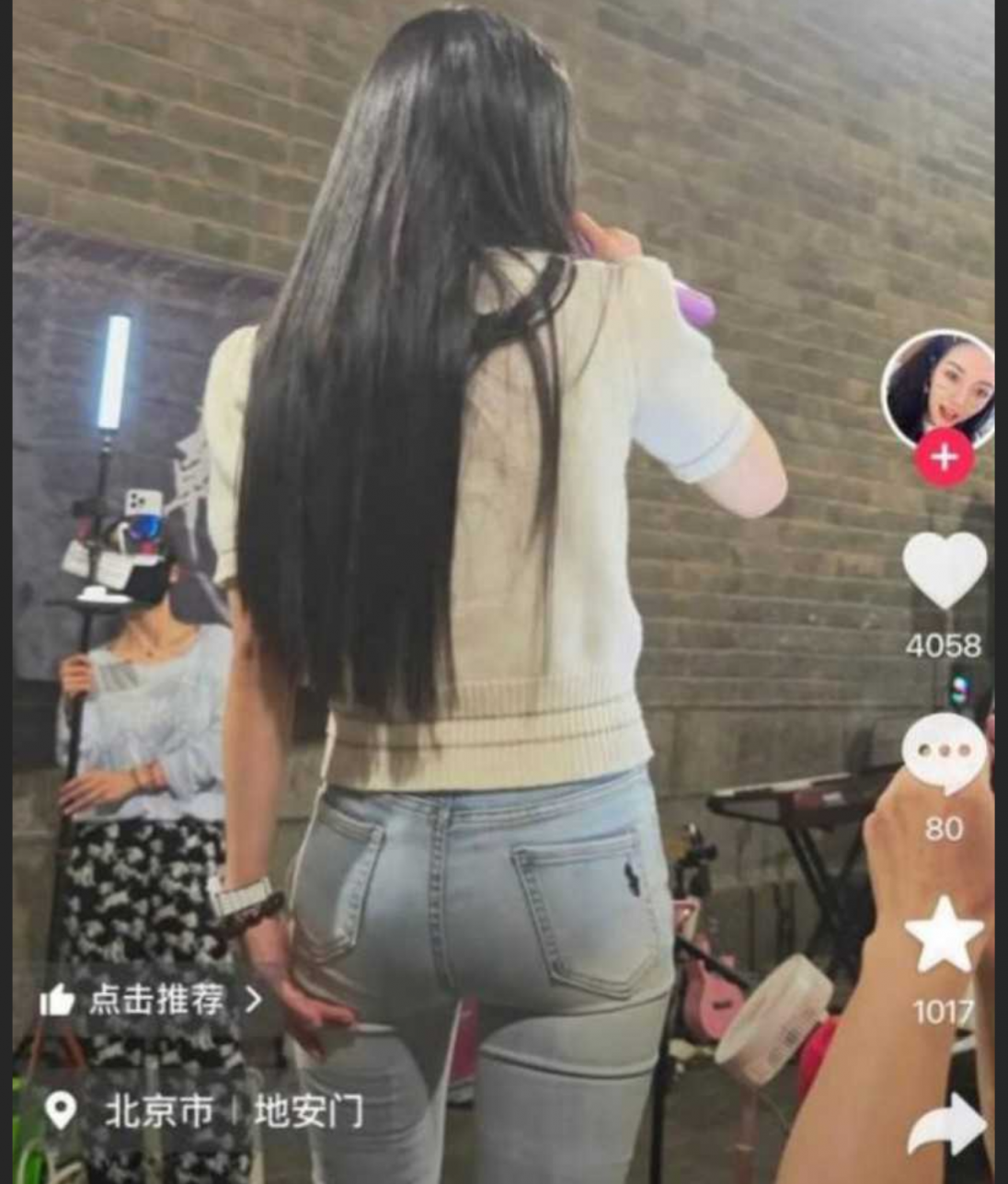Viewport: 1008px width, 1184px height.
Task: Add video to favorites with the star icon
Action: tap(944, 937)
